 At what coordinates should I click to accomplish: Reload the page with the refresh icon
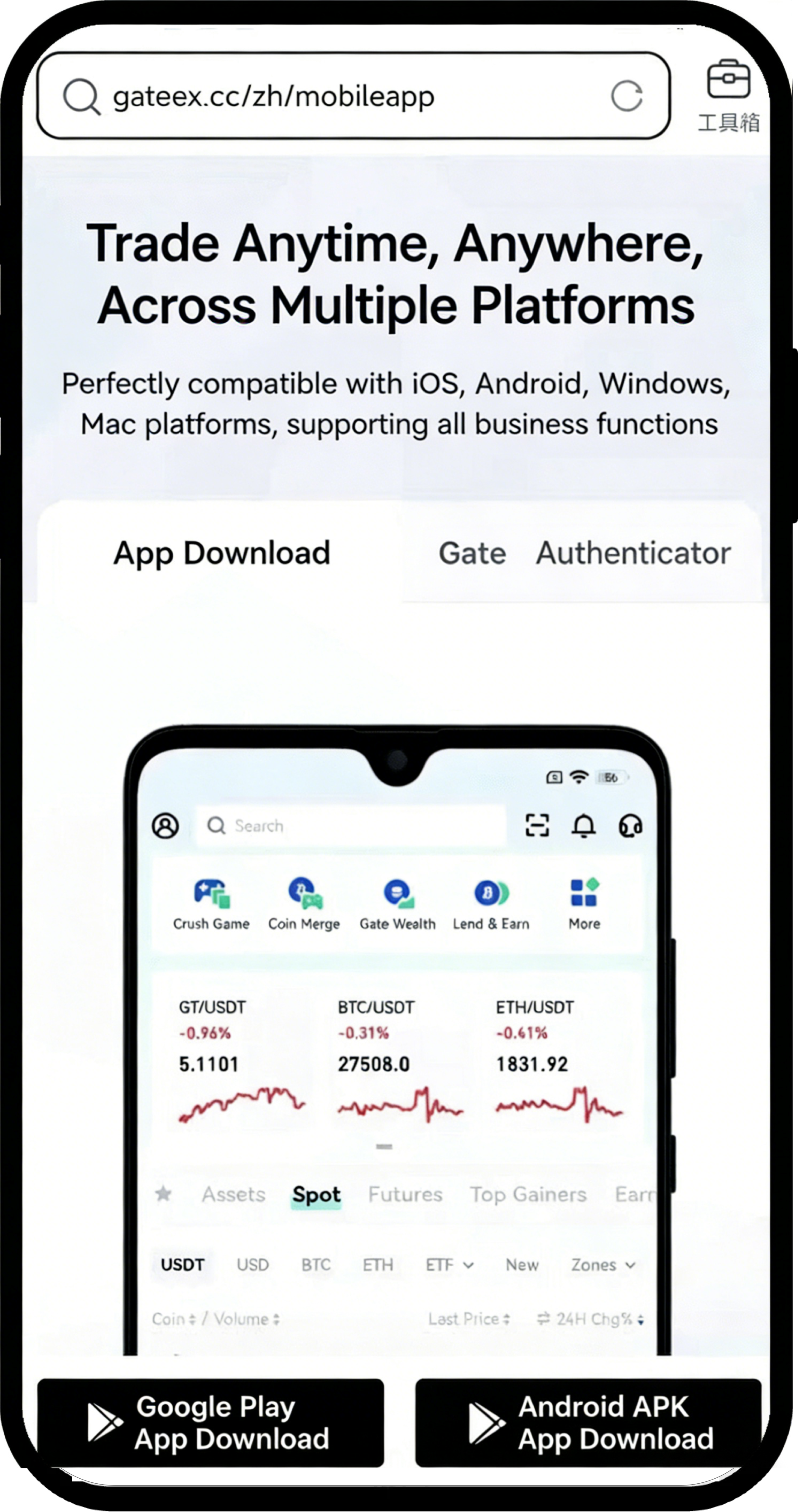626,96
